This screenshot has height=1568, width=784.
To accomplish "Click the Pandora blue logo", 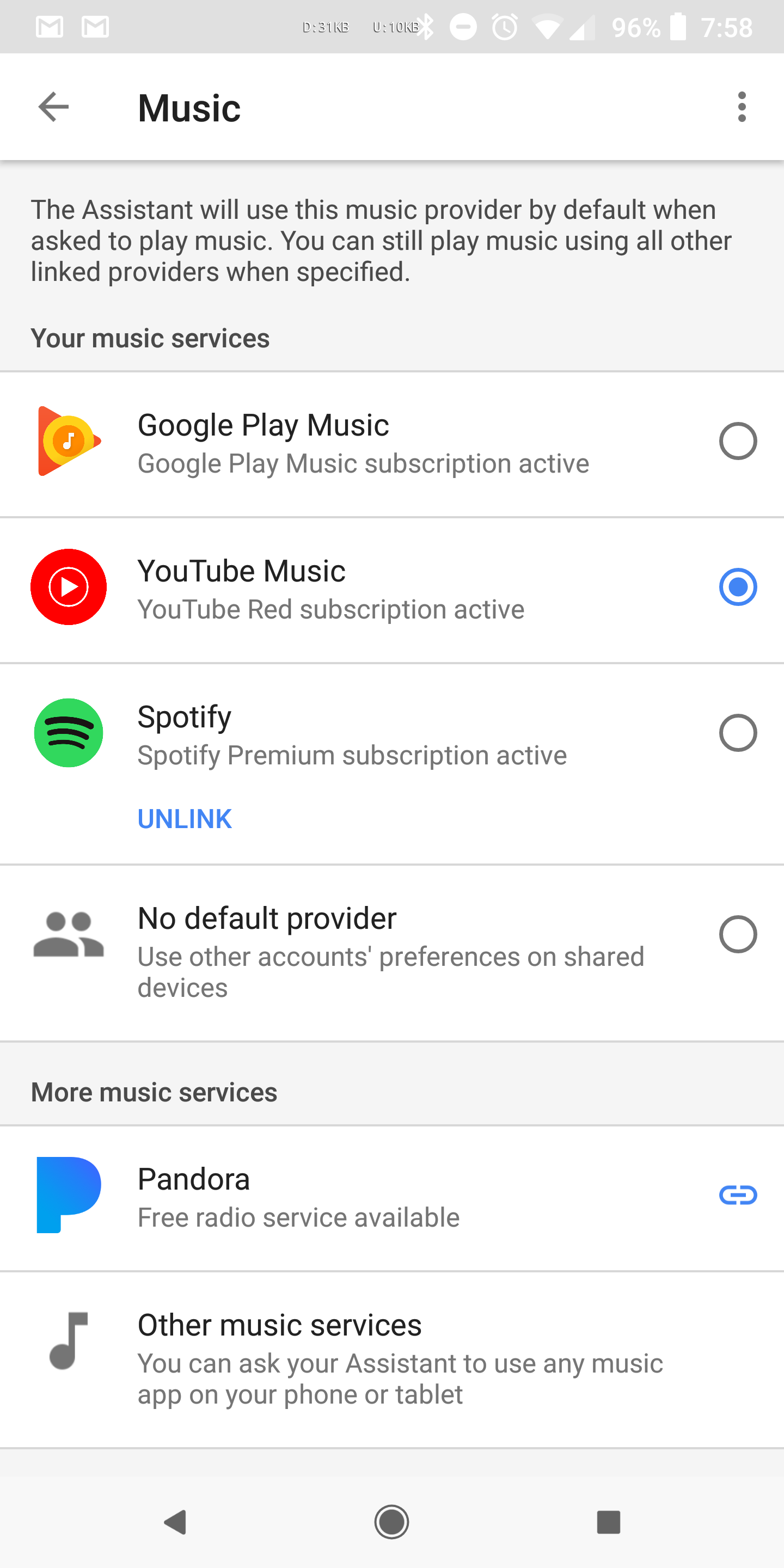I will coord(68,1195).
